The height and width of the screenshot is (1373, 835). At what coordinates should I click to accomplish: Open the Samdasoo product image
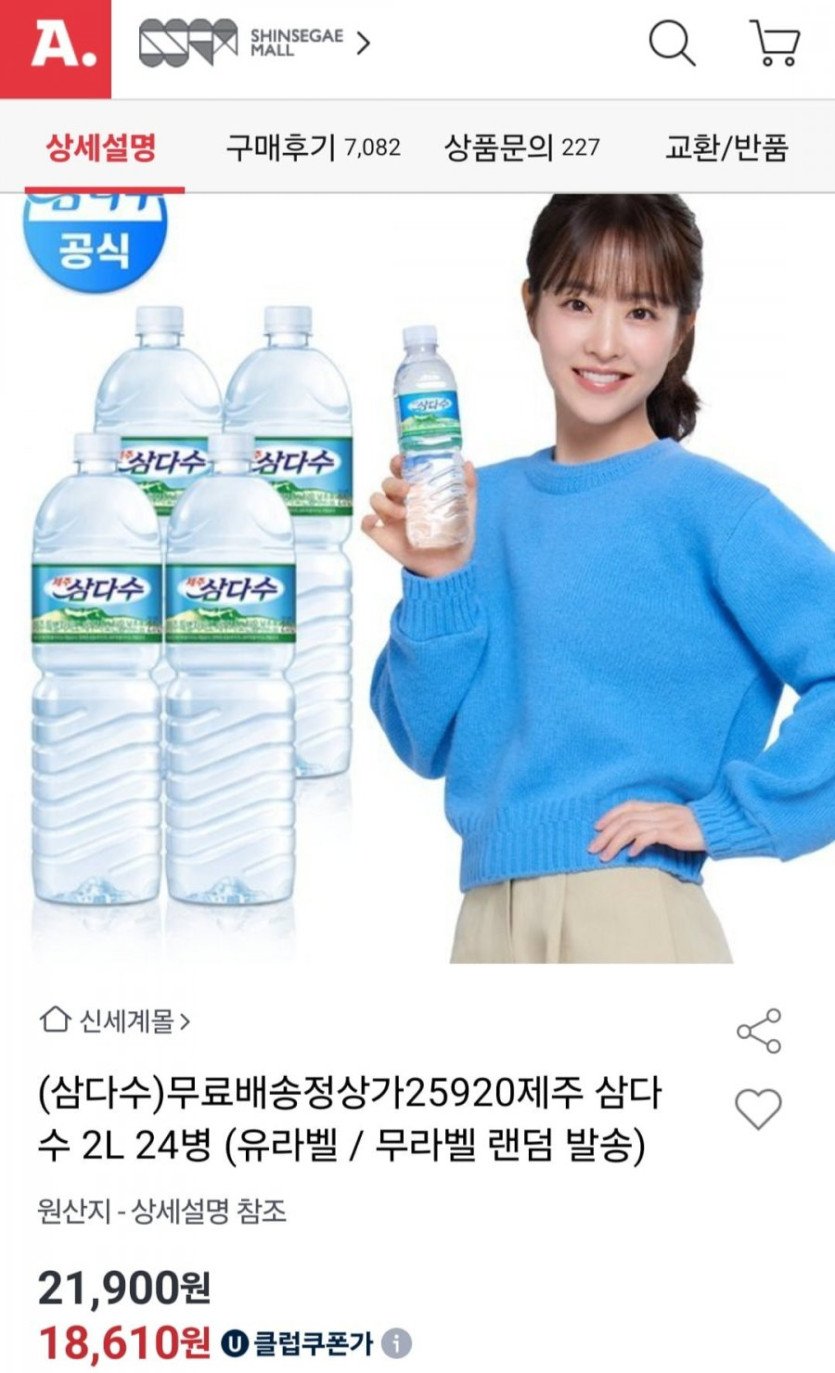point(417,578)
